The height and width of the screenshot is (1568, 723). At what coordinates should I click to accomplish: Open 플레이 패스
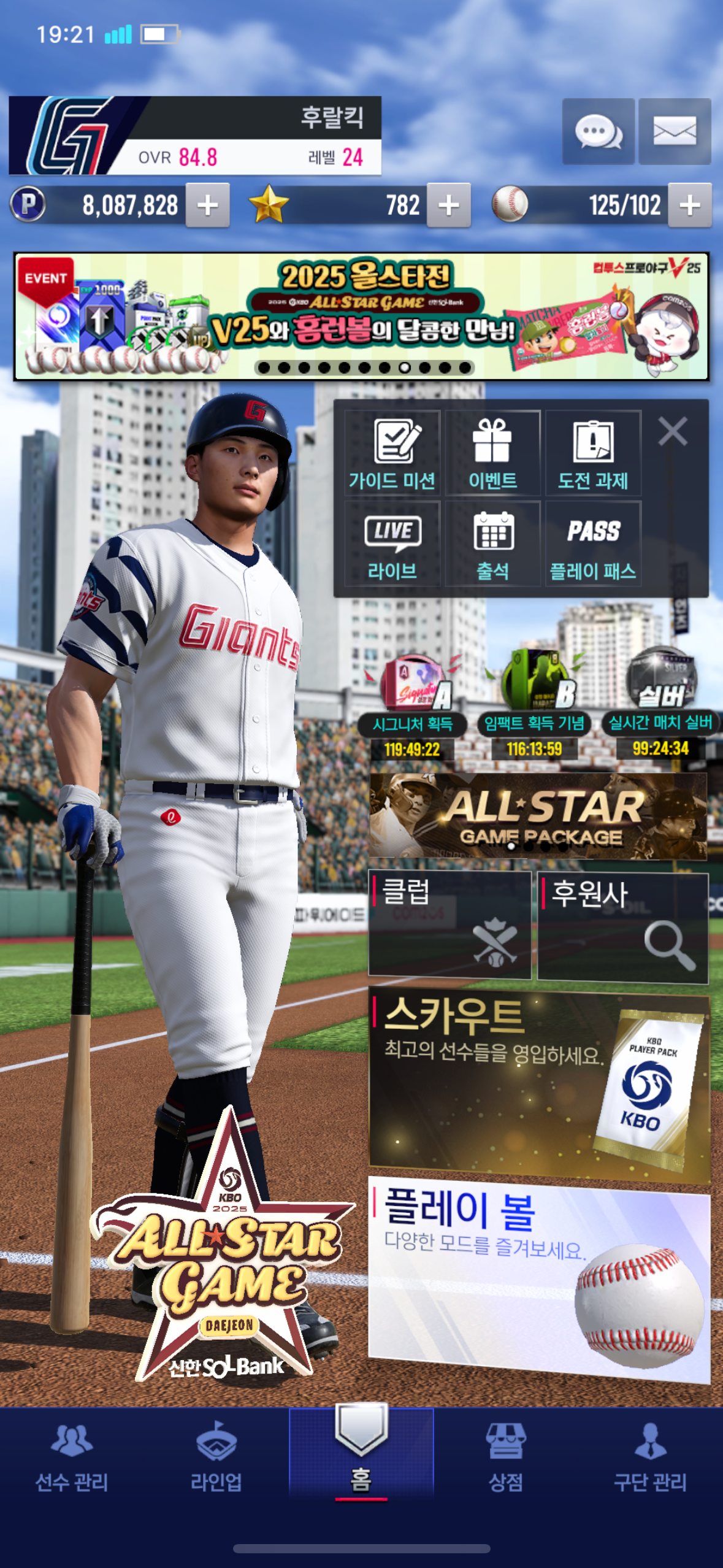pos(593,544)
